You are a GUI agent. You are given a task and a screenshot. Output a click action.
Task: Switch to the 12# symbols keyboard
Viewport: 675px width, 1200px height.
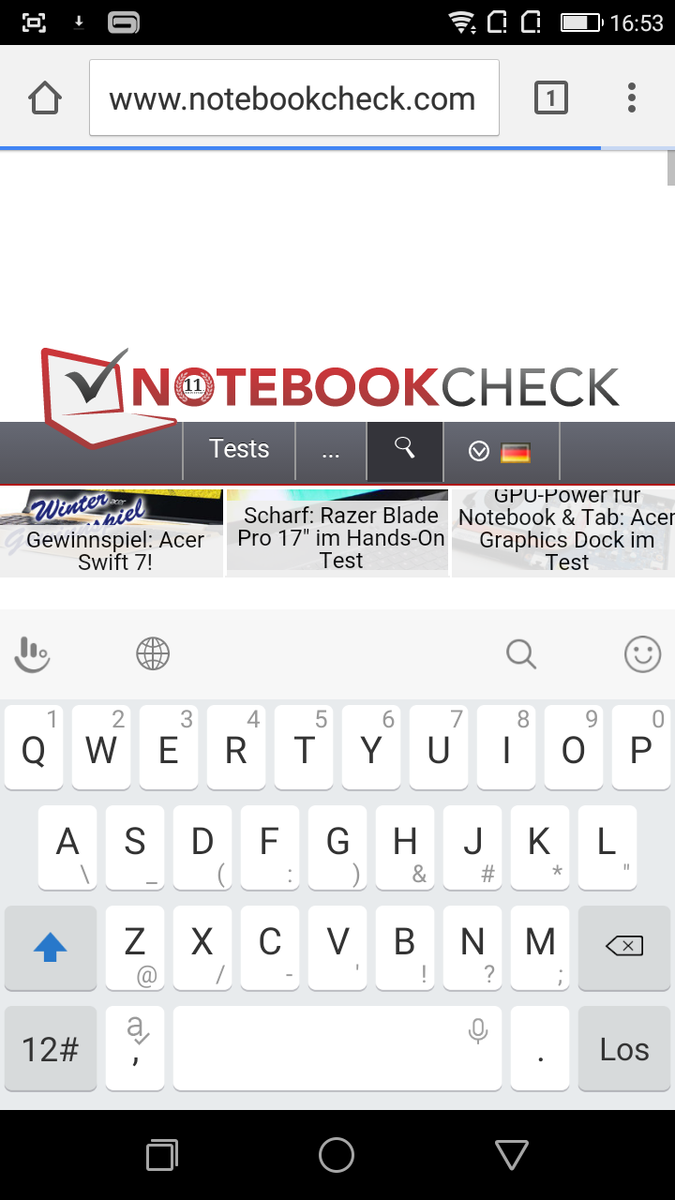coord(50,1049)
